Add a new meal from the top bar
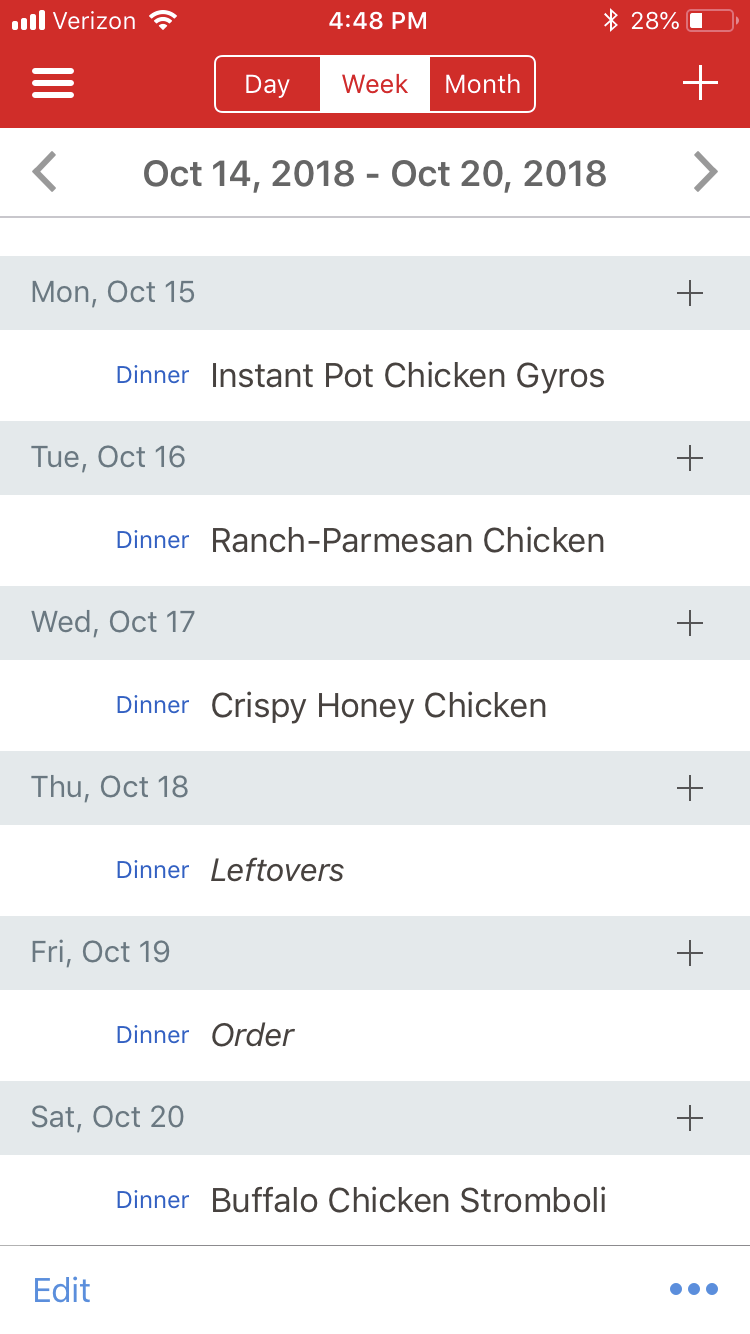This screenshot has height=1334, width=750. pos(700,83)
